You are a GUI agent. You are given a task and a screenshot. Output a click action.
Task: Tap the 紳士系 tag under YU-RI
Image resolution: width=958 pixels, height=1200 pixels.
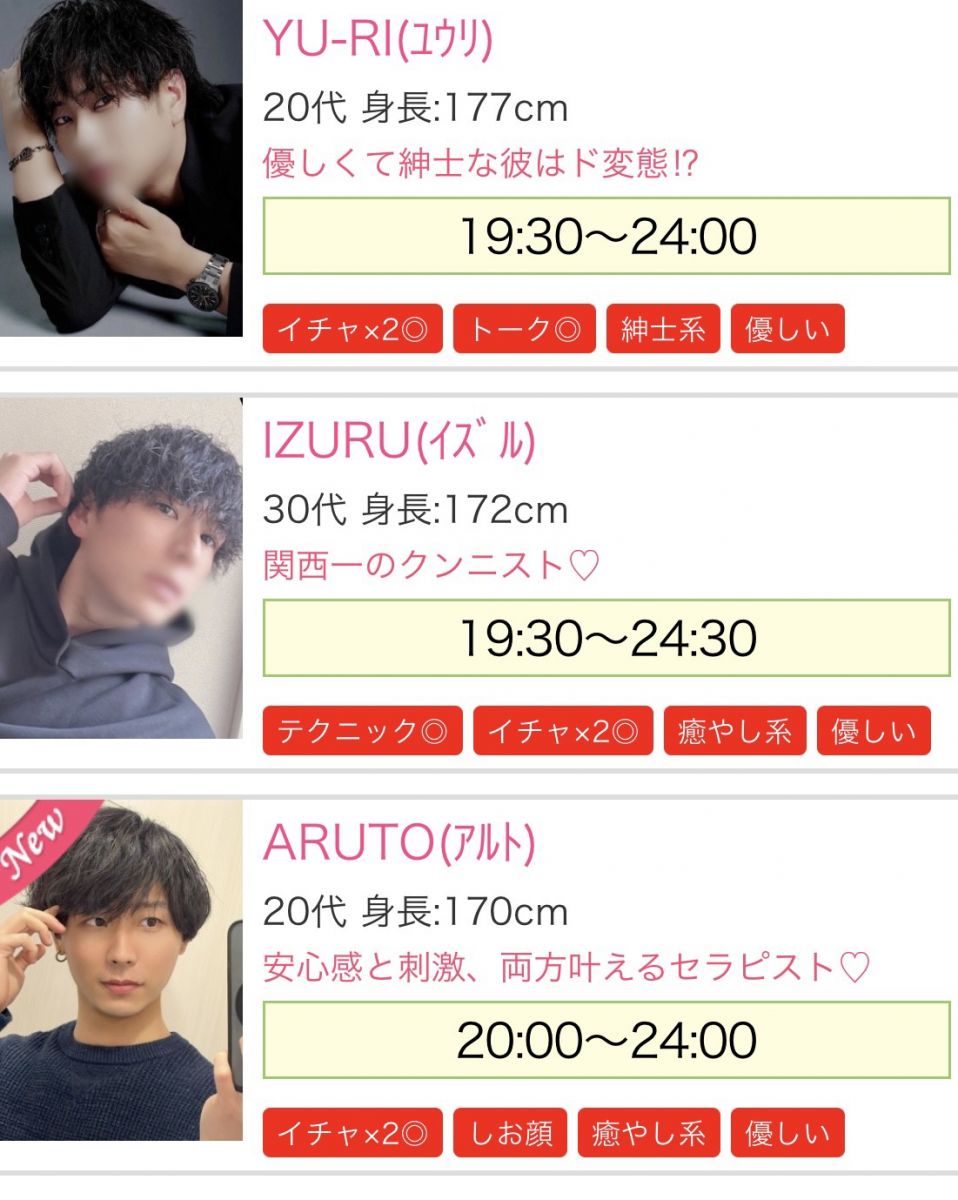(662, 330)
